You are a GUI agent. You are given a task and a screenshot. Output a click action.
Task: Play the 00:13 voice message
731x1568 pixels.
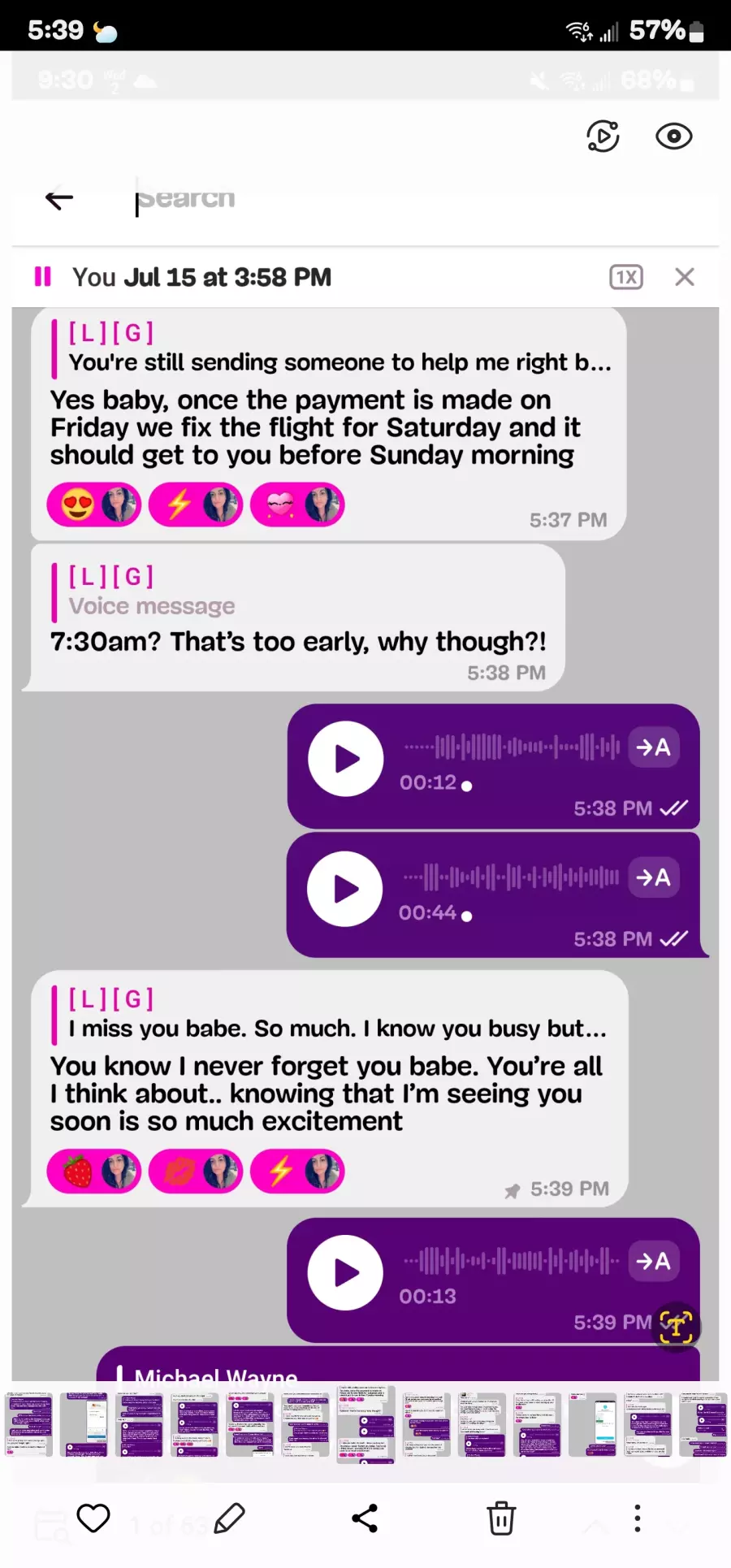[346, 1272]
